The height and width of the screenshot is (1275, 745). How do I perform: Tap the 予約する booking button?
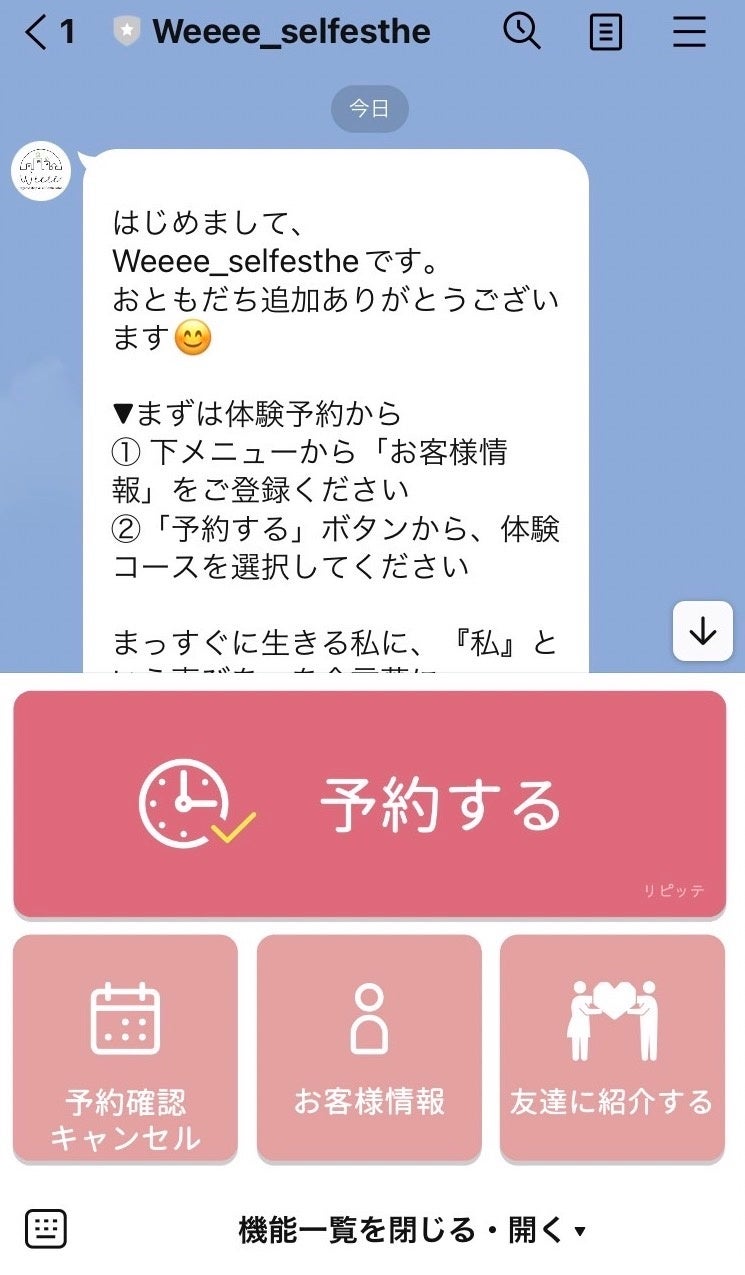[369, 804]
